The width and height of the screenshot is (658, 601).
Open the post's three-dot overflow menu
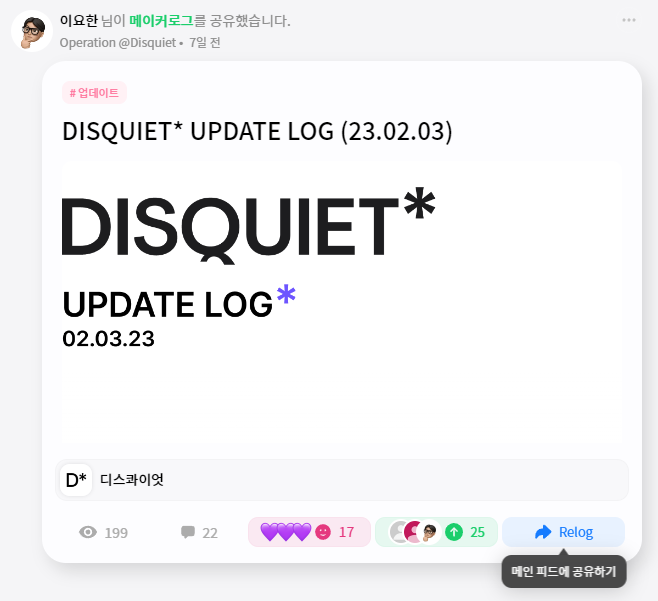[x=629, y=20]
